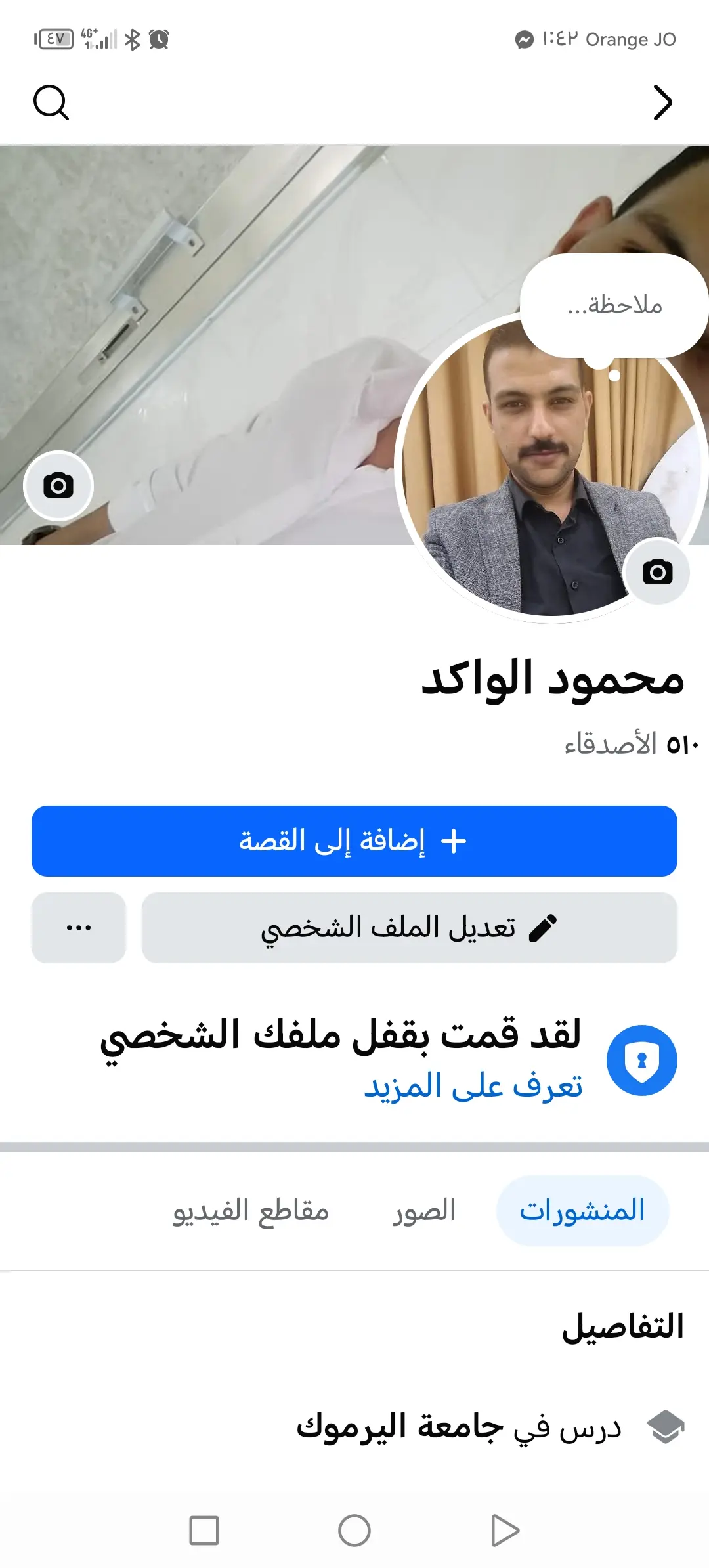Go back using the top arrow

(663, 103)
